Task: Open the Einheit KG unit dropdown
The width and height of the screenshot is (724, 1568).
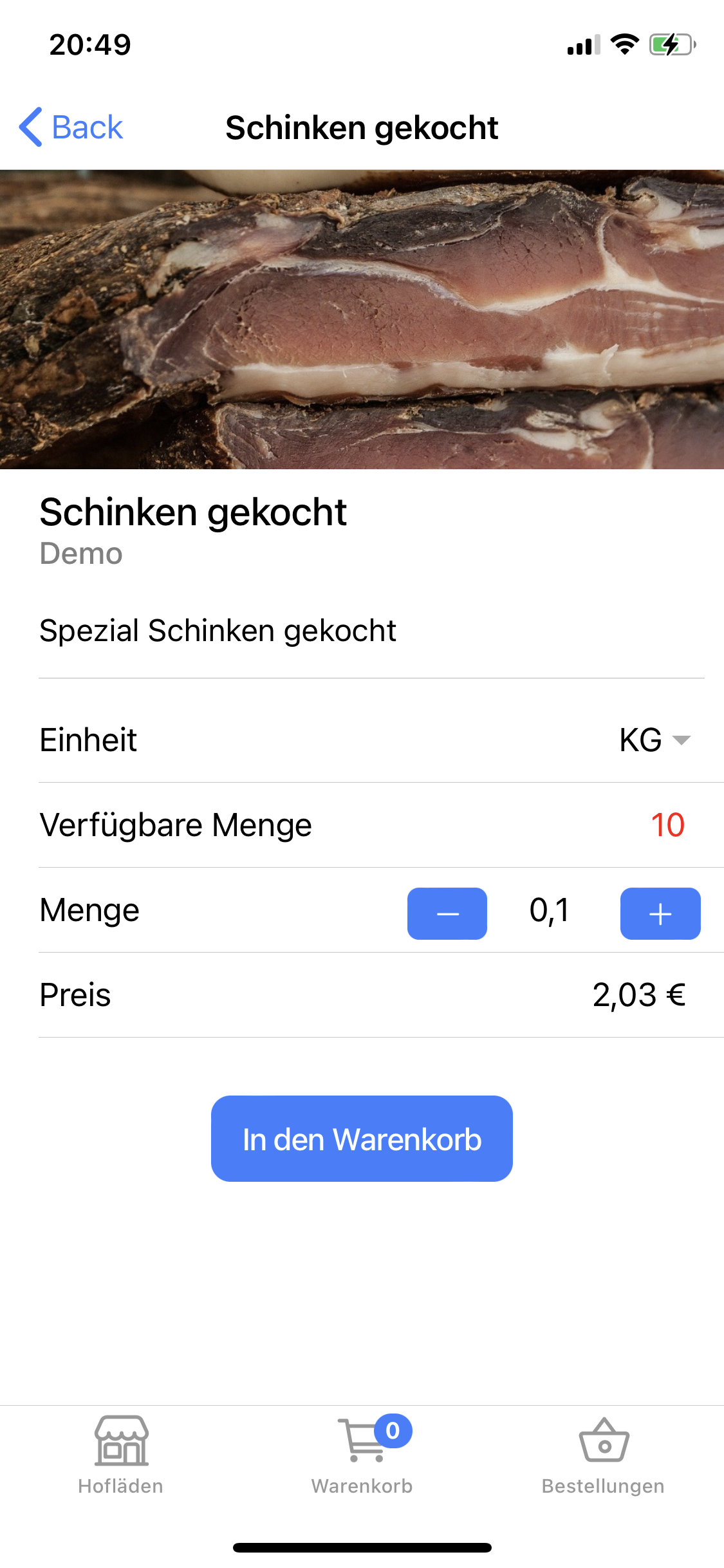Action: tap(654, 740)
